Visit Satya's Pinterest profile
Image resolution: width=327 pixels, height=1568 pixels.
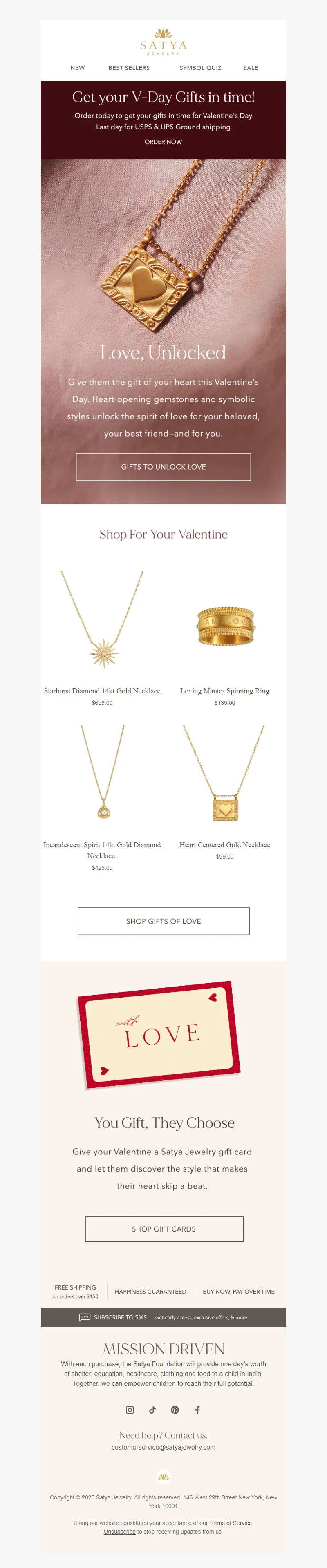(x=175, y=1410)
